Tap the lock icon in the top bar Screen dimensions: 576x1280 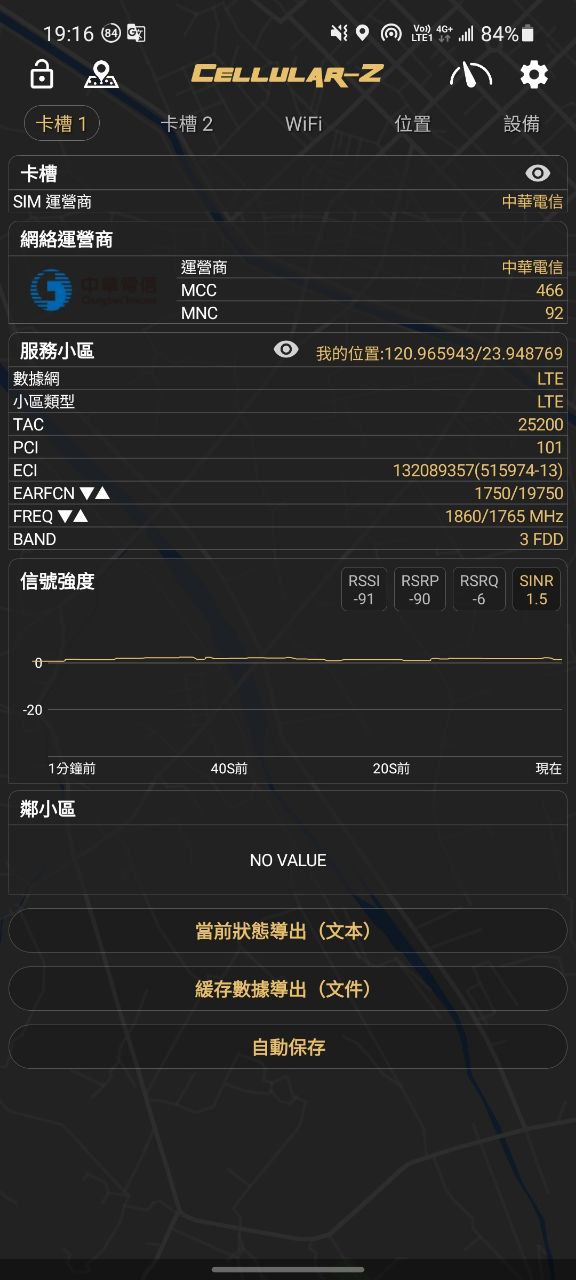tap(41, 74)
